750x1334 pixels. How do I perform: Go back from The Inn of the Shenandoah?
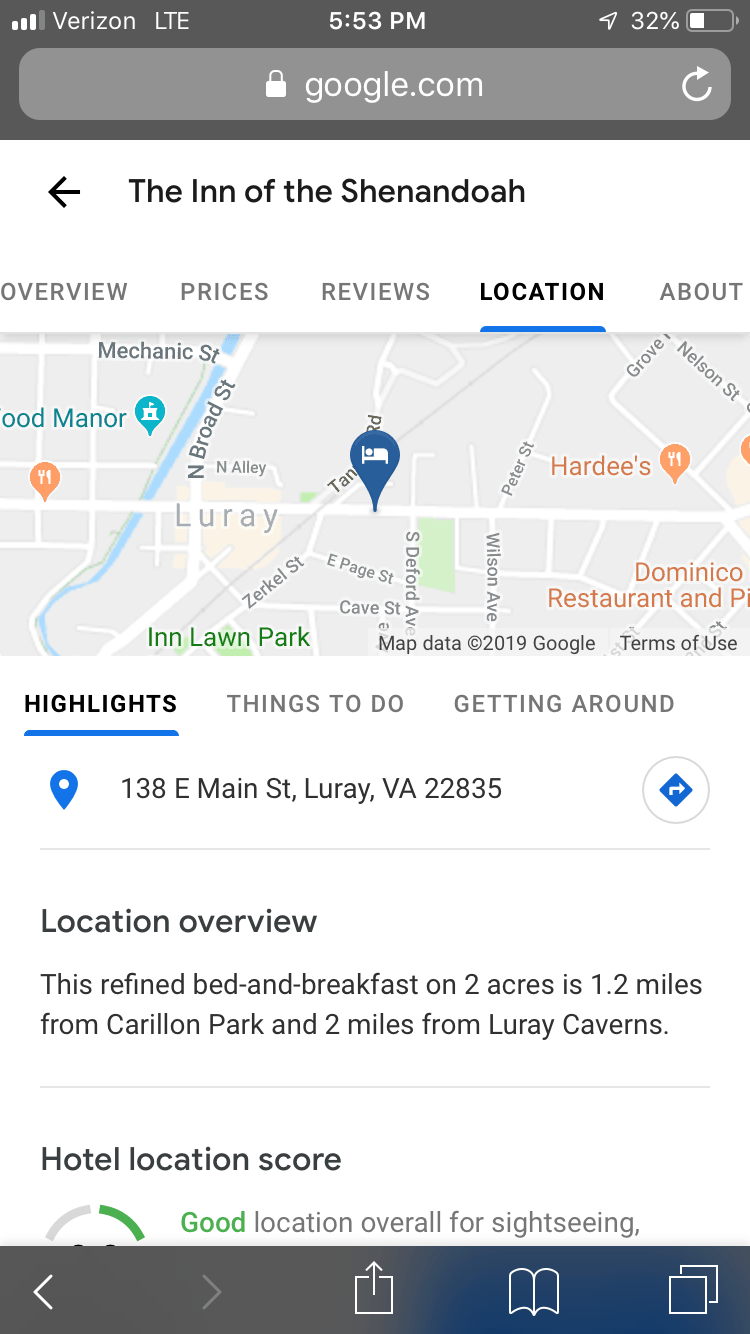(x=64, y=191)
